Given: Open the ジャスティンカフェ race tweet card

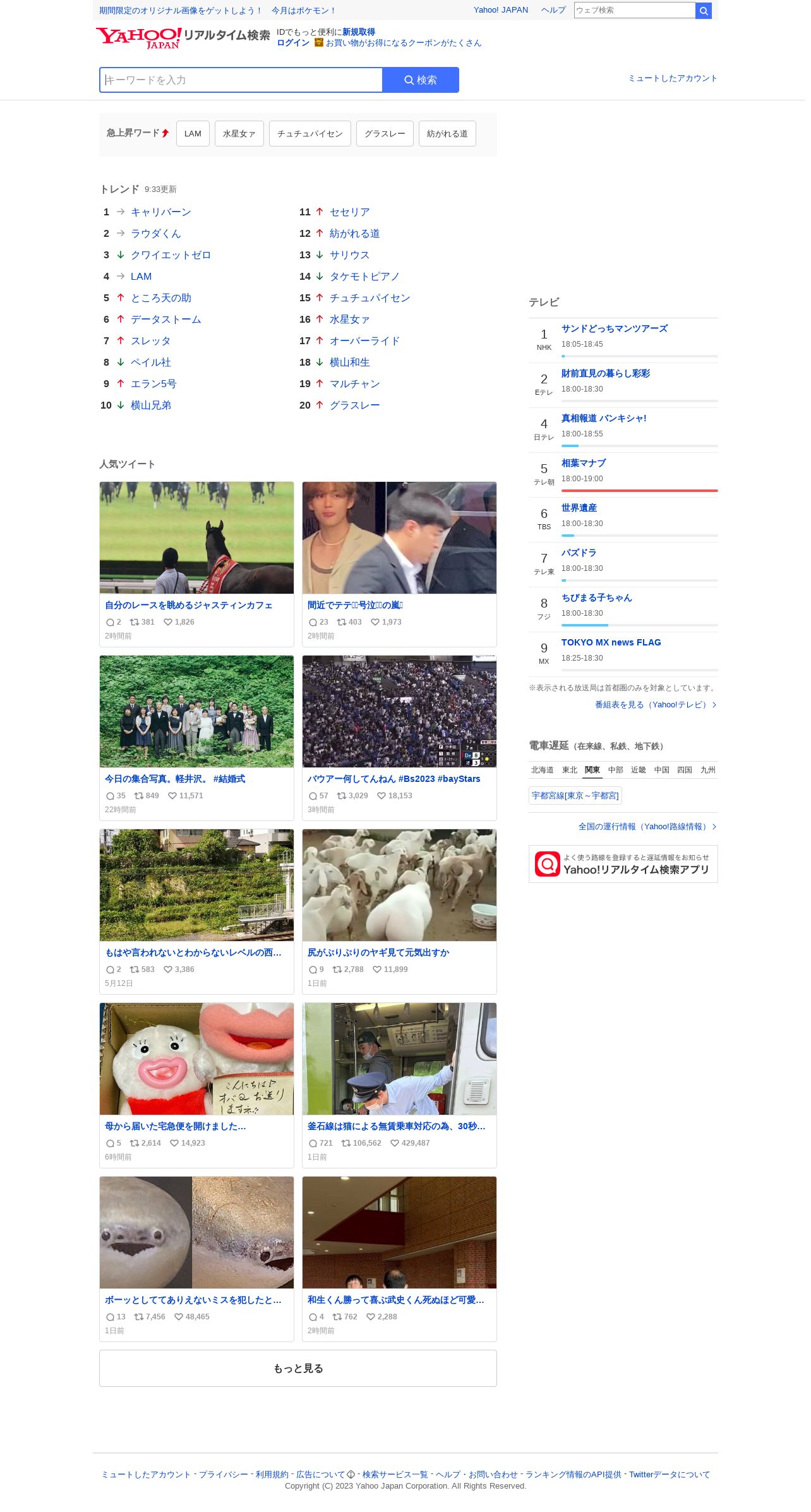Looking at the screenshot, I should point(196,564).
